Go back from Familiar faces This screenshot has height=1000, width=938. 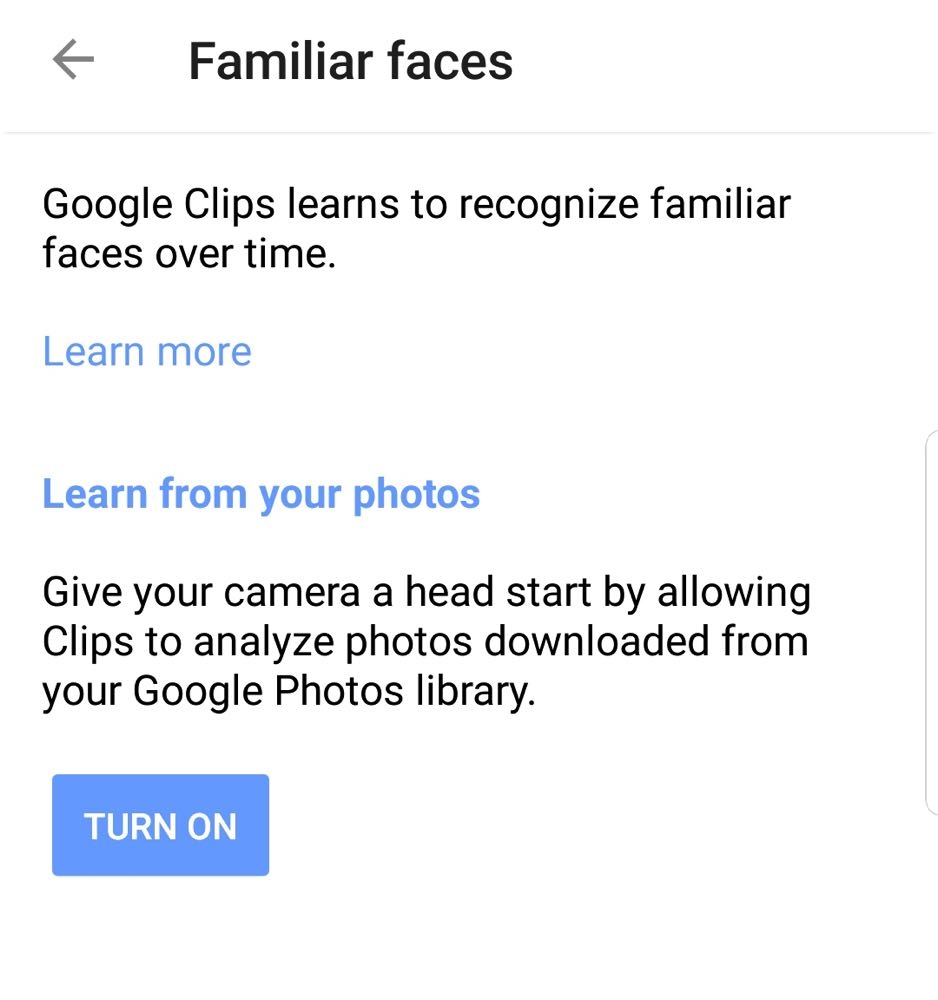click(73, 61)
